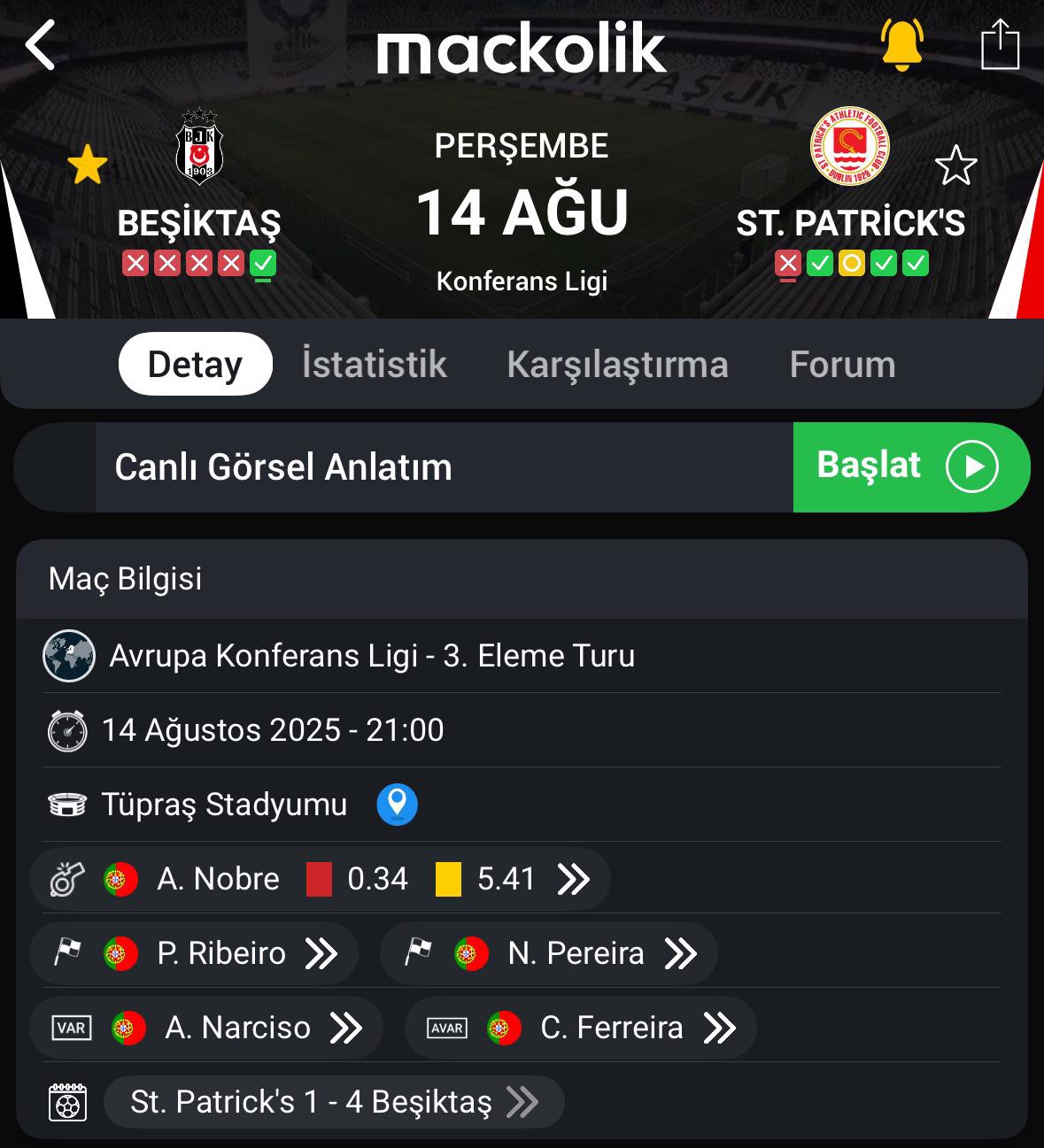Share this match
Image resolution: width=1044 pixels, height=1148 pixels.
point(1000,45)
